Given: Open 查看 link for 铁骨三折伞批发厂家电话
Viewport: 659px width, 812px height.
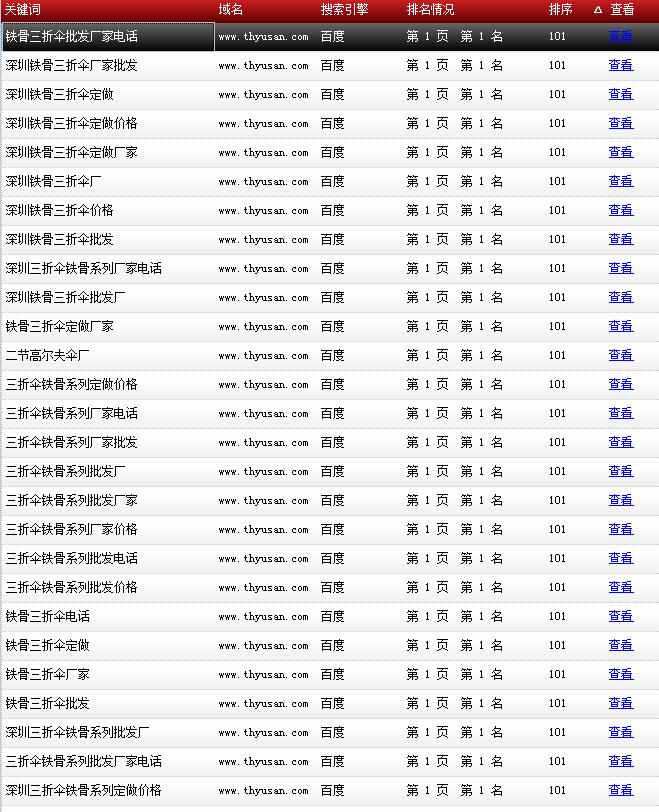Looking at the screenshot, I should pos(620,36).
